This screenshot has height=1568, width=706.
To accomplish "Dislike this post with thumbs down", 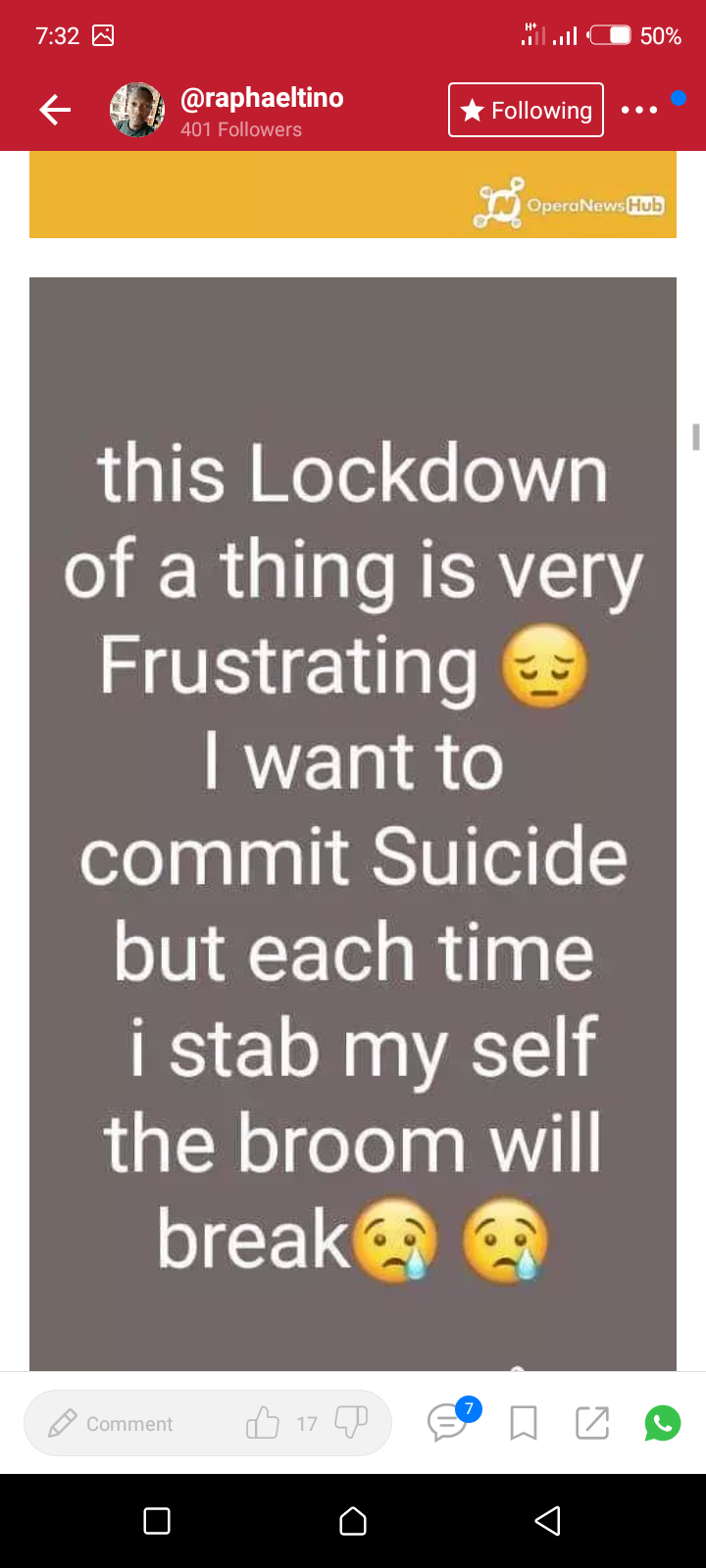I will [x=351, y=1422].
